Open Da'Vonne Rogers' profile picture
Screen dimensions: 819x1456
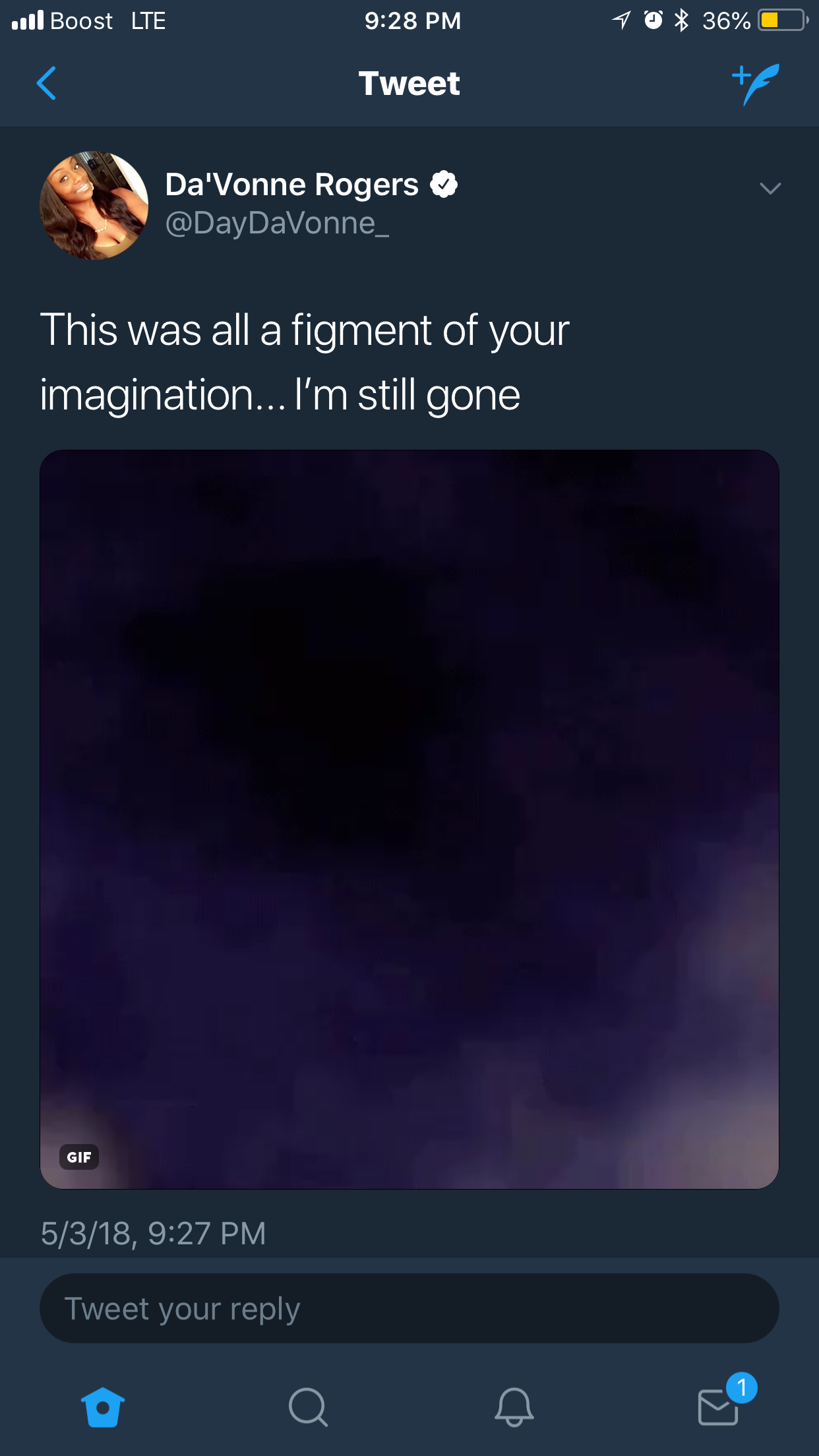(x=94, y=205)
